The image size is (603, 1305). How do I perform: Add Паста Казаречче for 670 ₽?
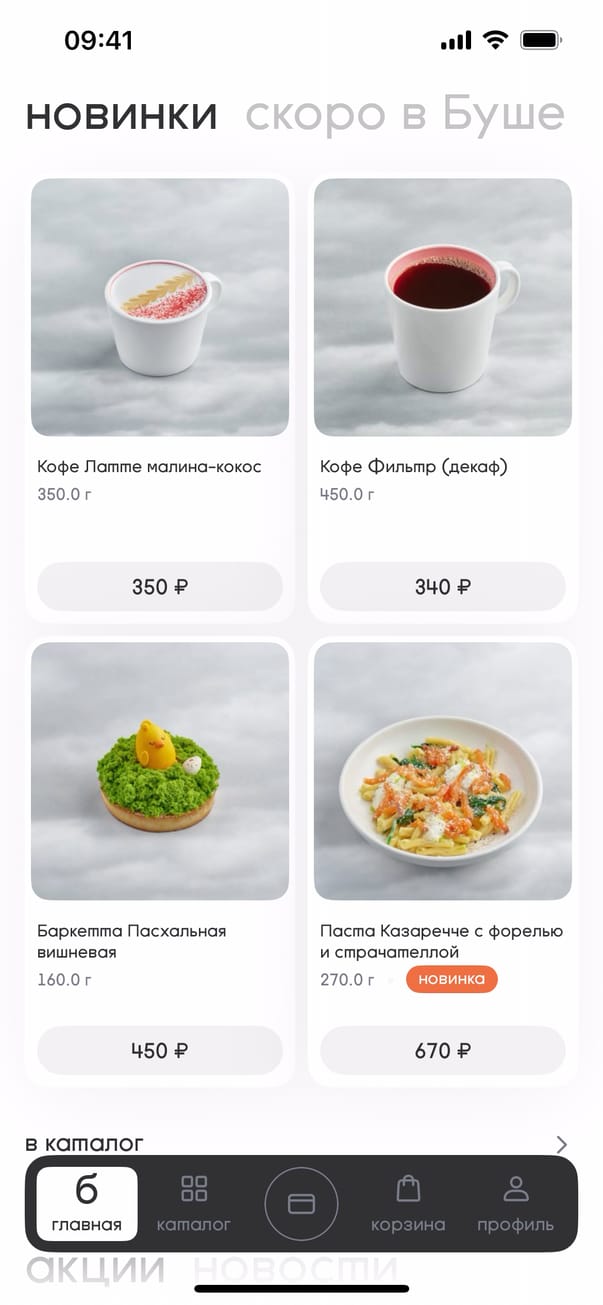coord(442,1051)
